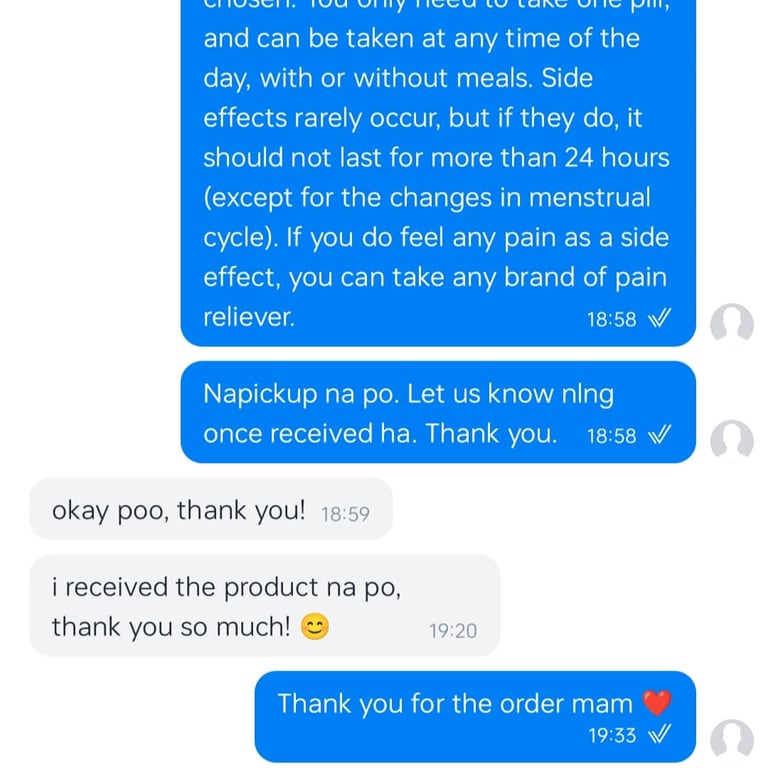Open sender avatar beside the pain reliever message

732,324
